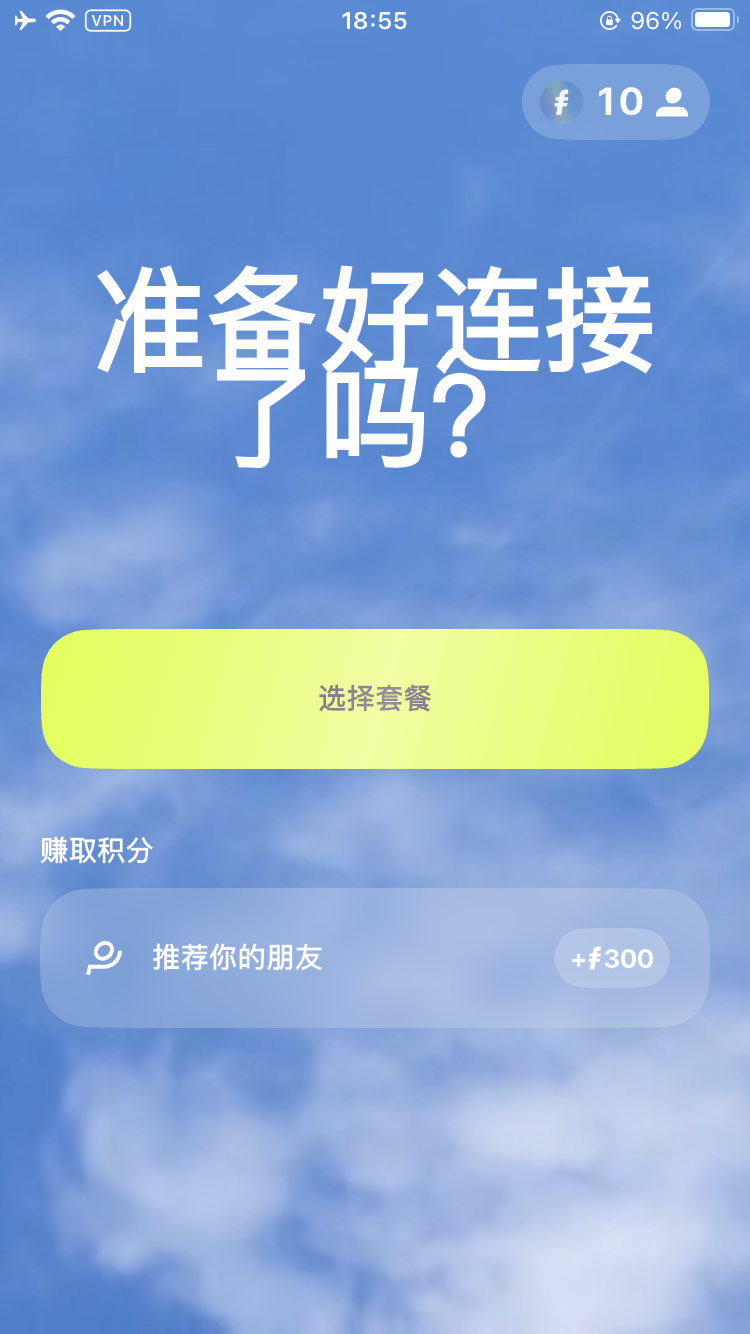
Task: Select the 推荐你的朋友 text label
Action: tap(238, 957)
